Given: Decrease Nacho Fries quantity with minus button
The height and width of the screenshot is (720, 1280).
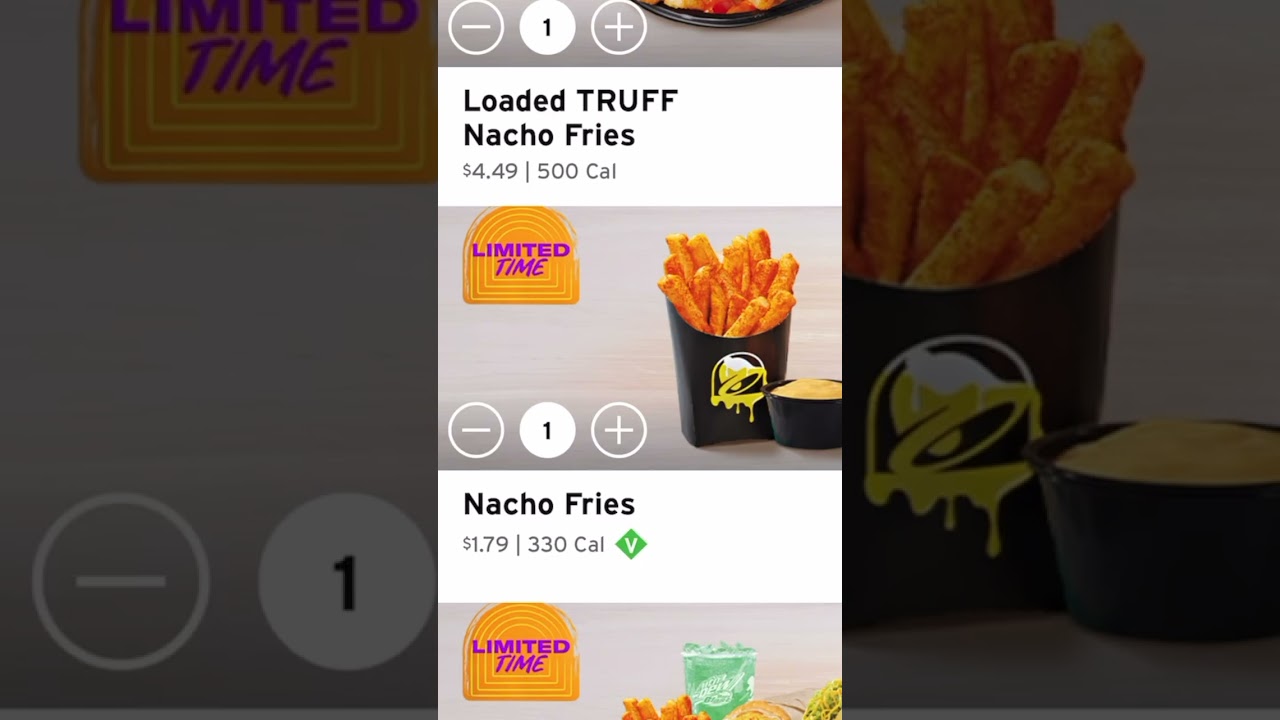Looking at the screenshot, I should pos(476,431).
